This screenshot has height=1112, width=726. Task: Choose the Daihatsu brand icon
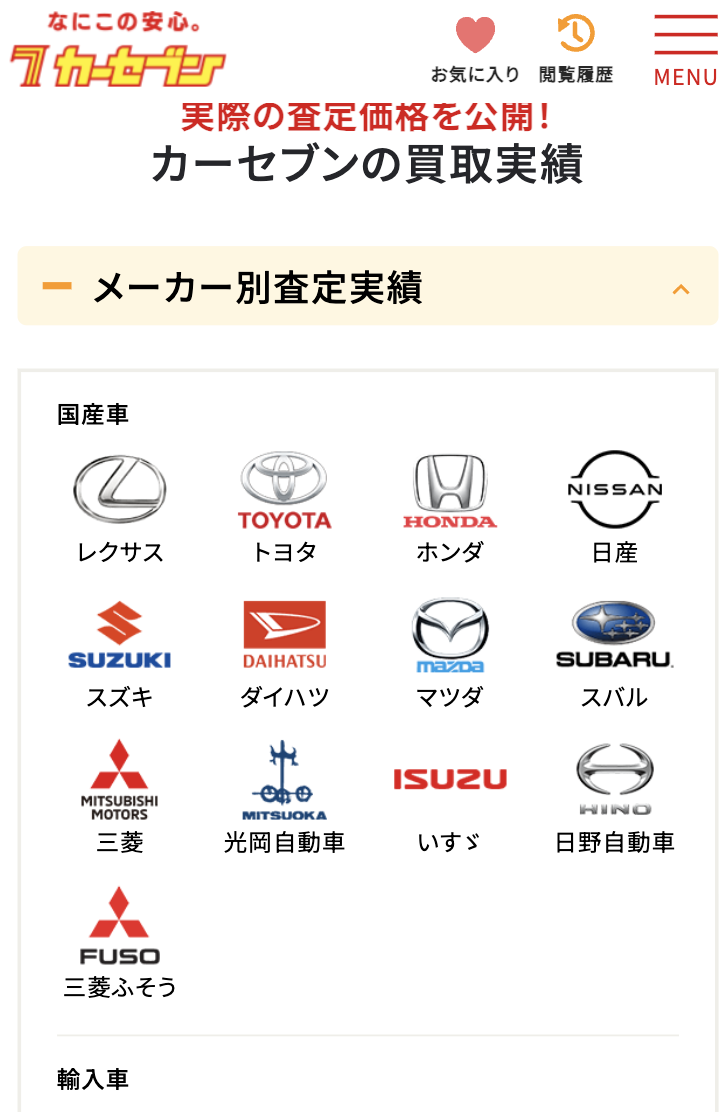click(x=284, y=635)
